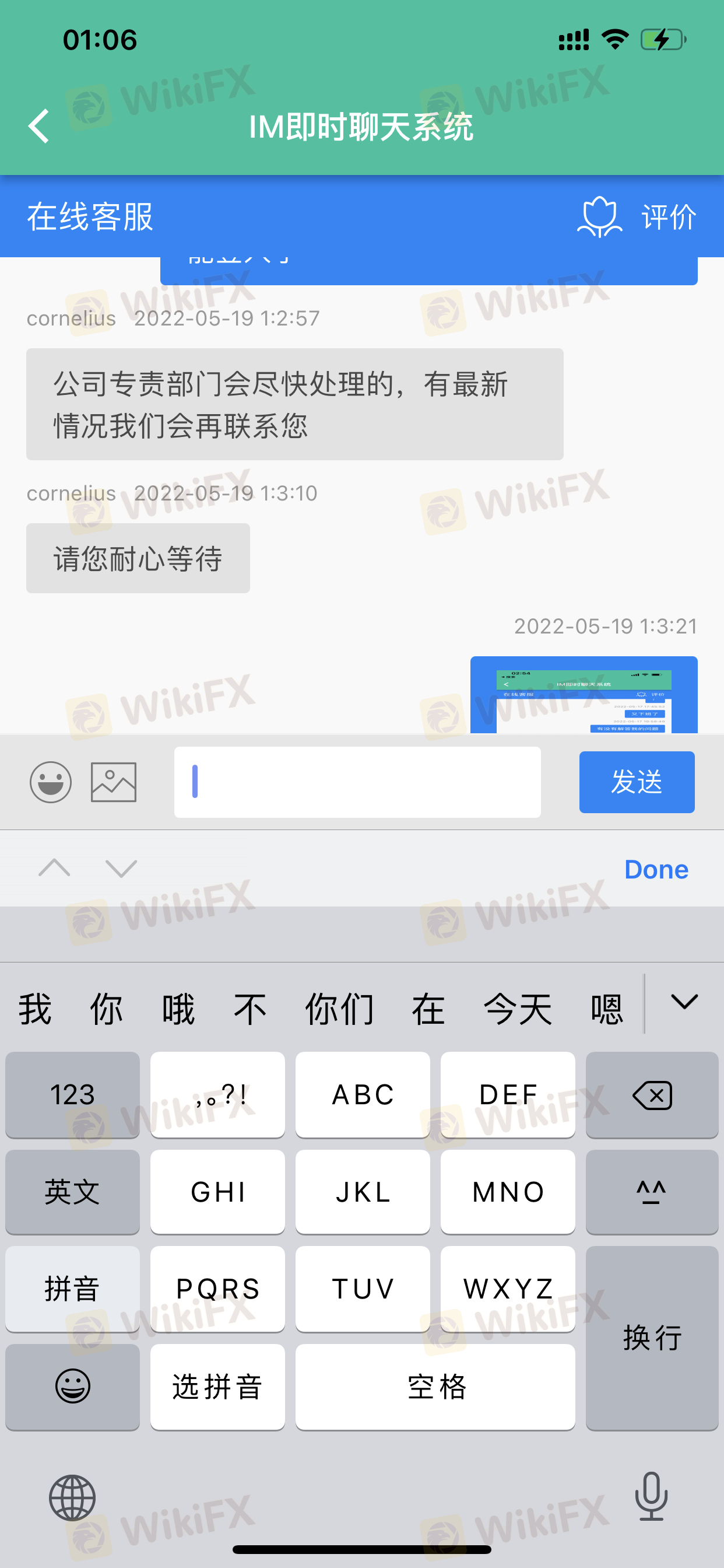Insert the suggested word 今天

pyautogui.click(x=517, y=1009)
